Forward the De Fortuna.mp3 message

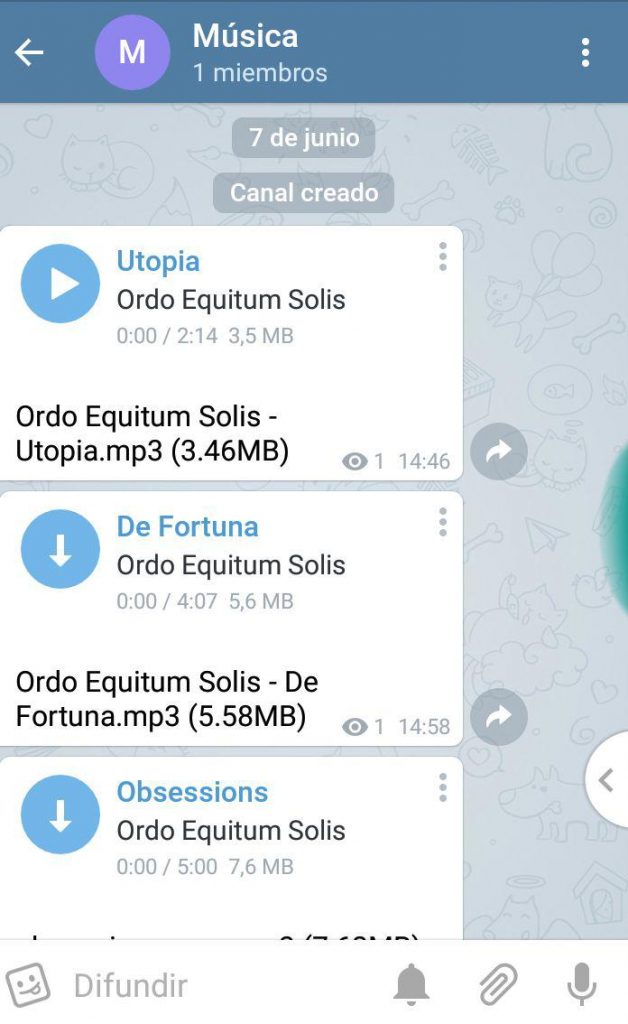(499, 717)
